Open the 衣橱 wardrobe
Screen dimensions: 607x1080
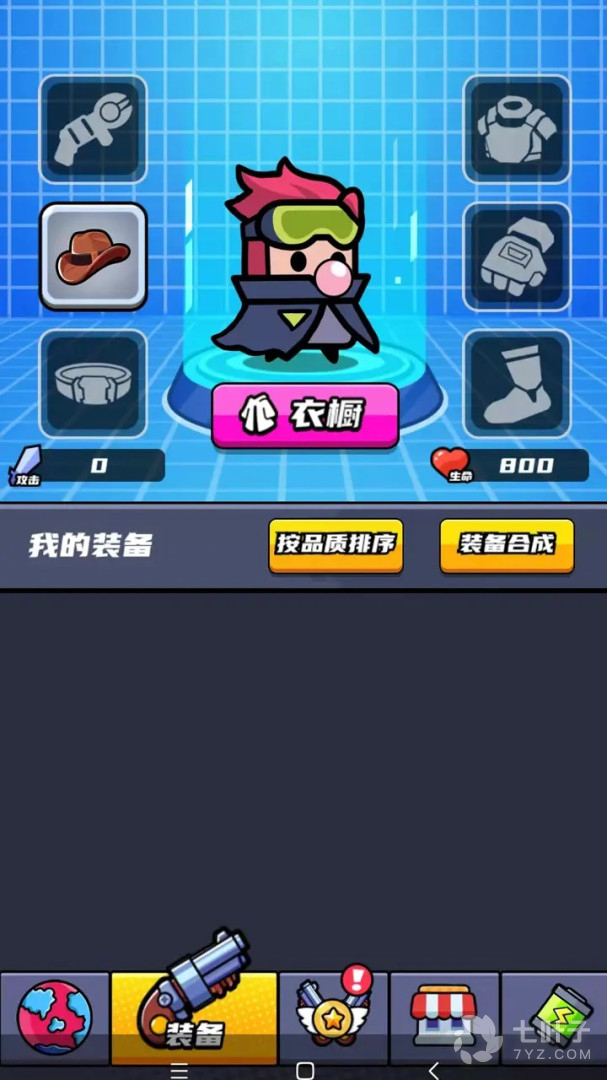pos(305,415)
